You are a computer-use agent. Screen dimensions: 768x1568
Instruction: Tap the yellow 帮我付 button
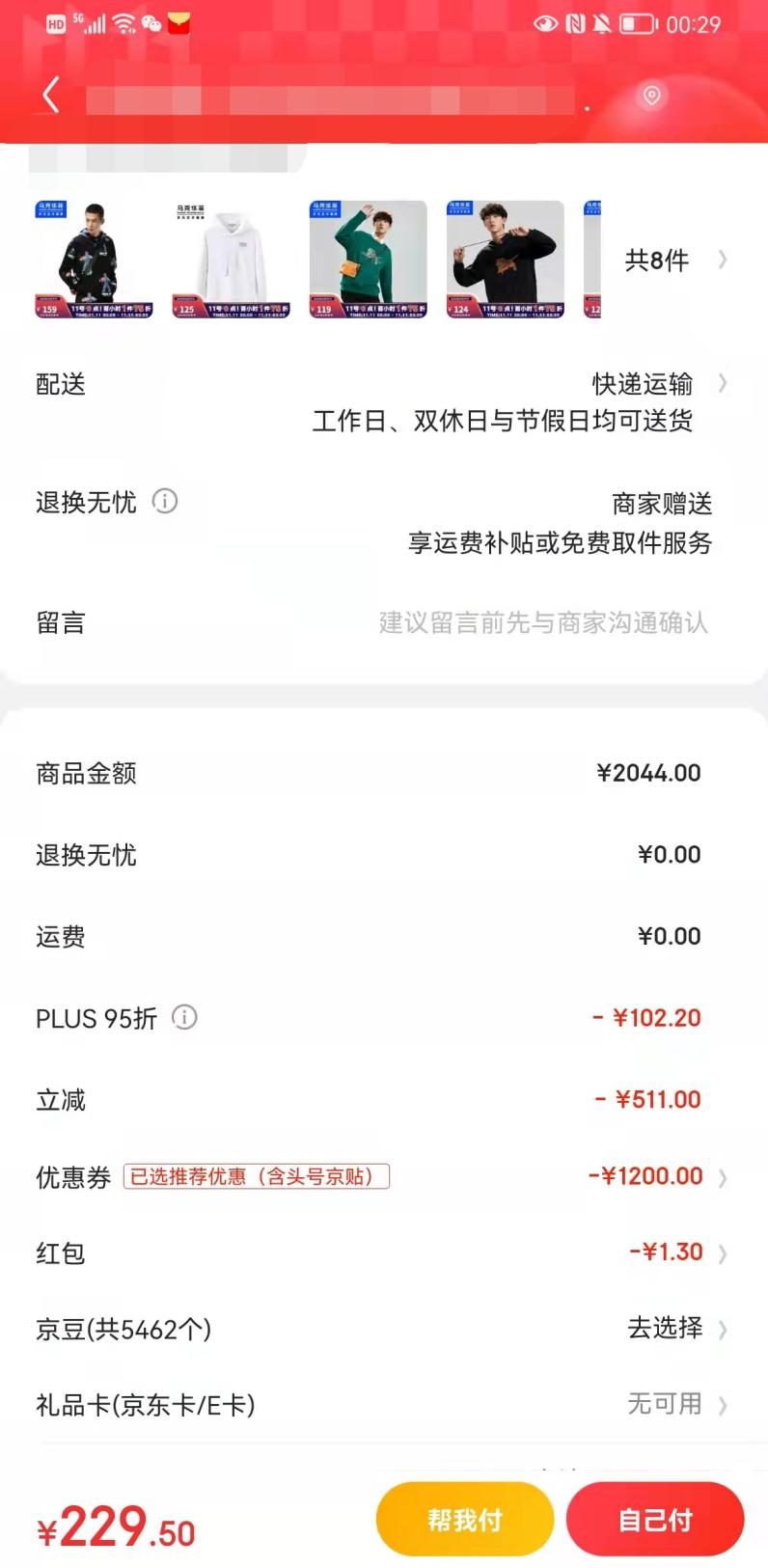[464, 1519]
